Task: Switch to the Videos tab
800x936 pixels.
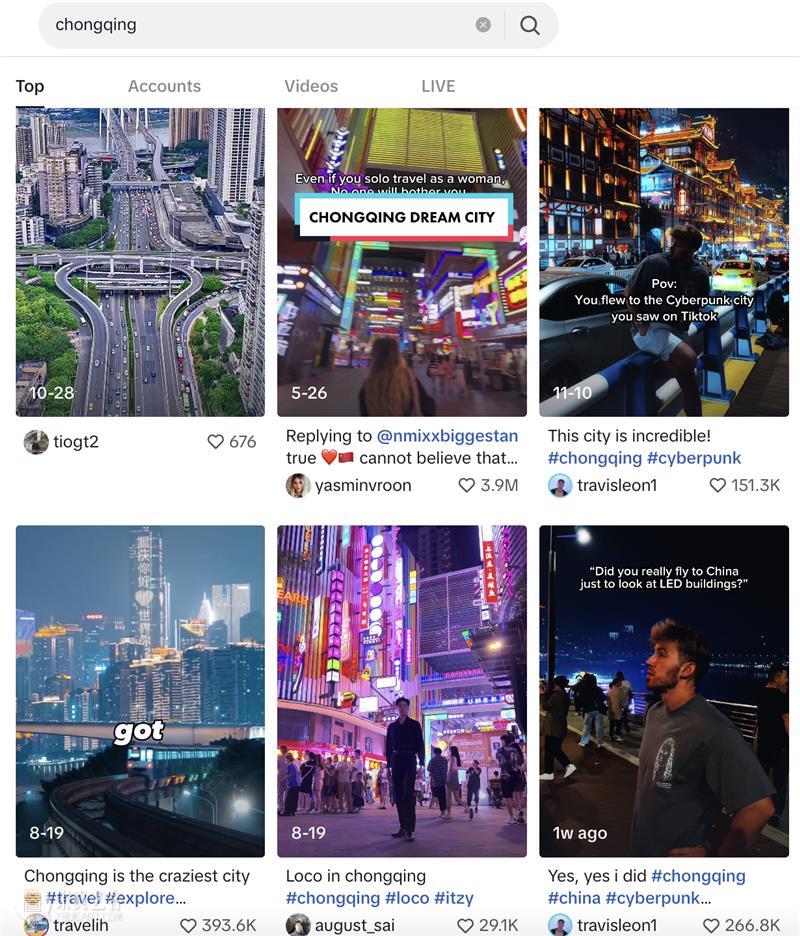Action: point(311,86)
